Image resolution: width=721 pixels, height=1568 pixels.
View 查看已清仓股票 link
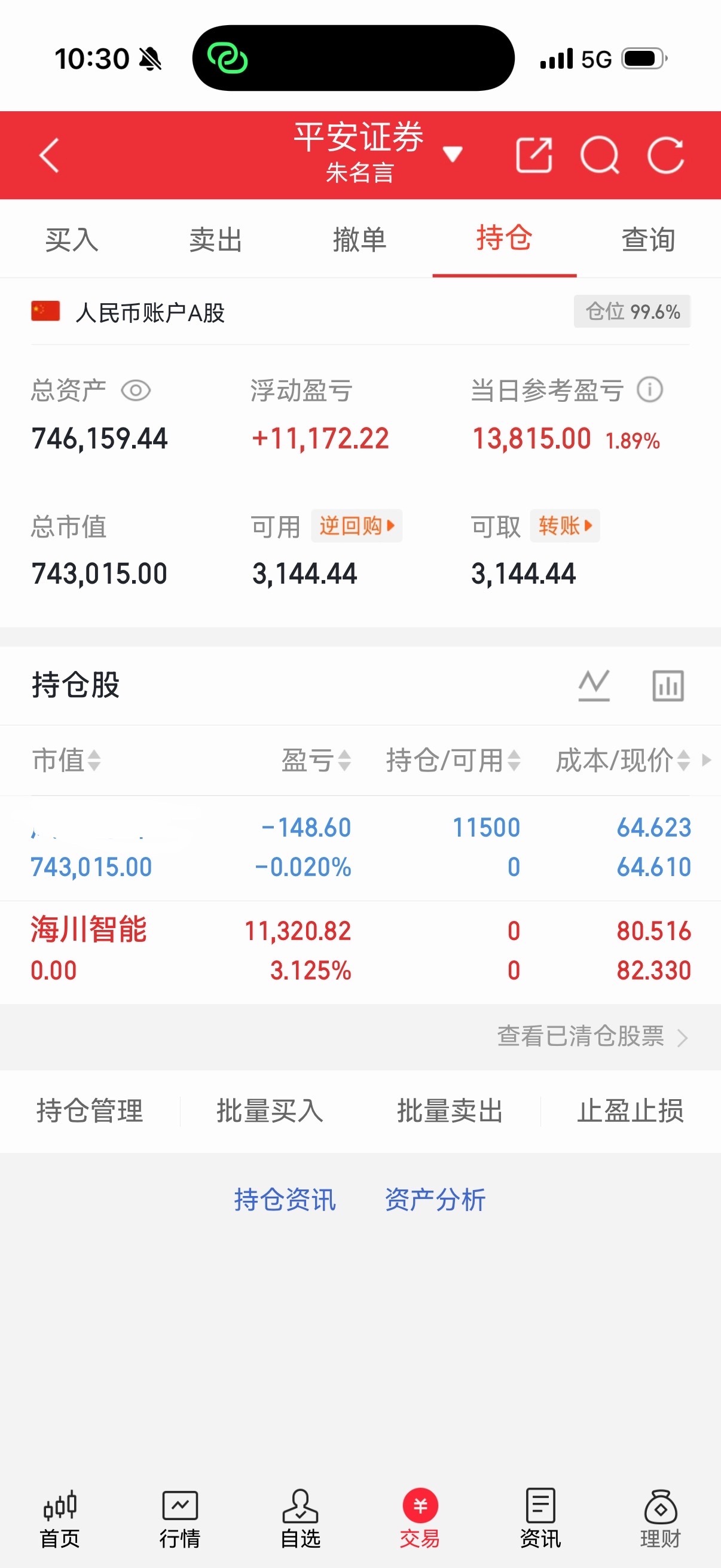592,1036
